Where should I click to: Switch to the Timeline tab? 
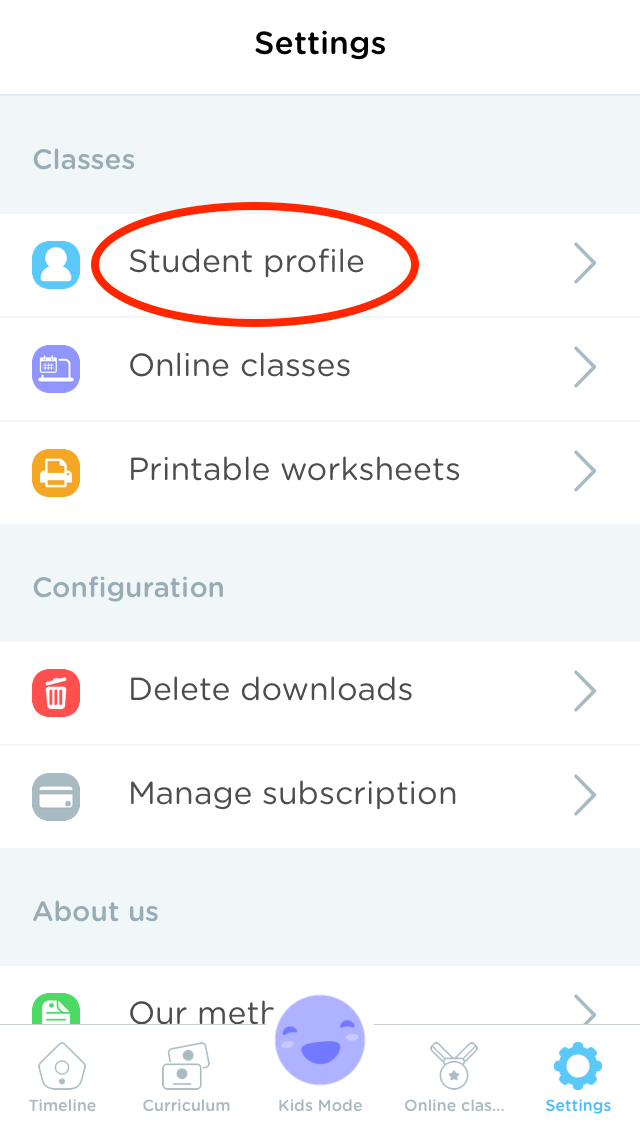(62, 1077)
